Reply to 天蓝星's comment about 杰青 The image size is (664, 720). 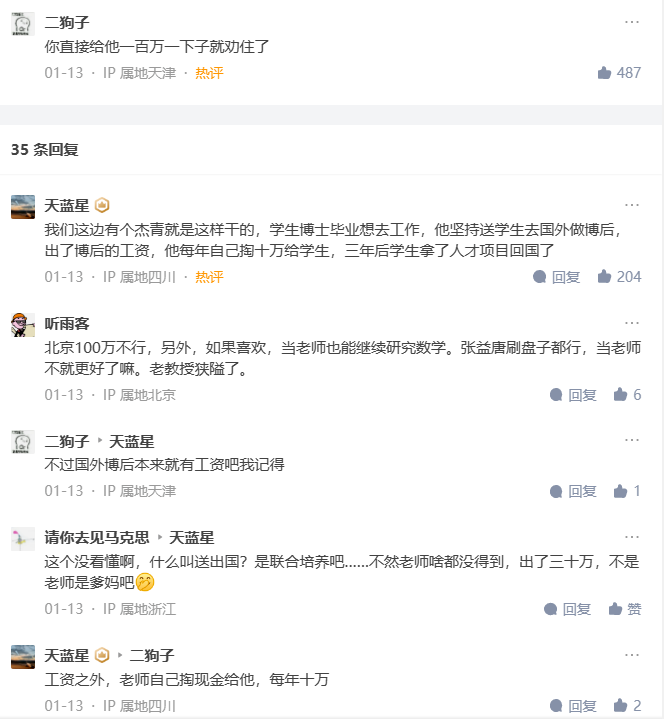click(557, 277)
